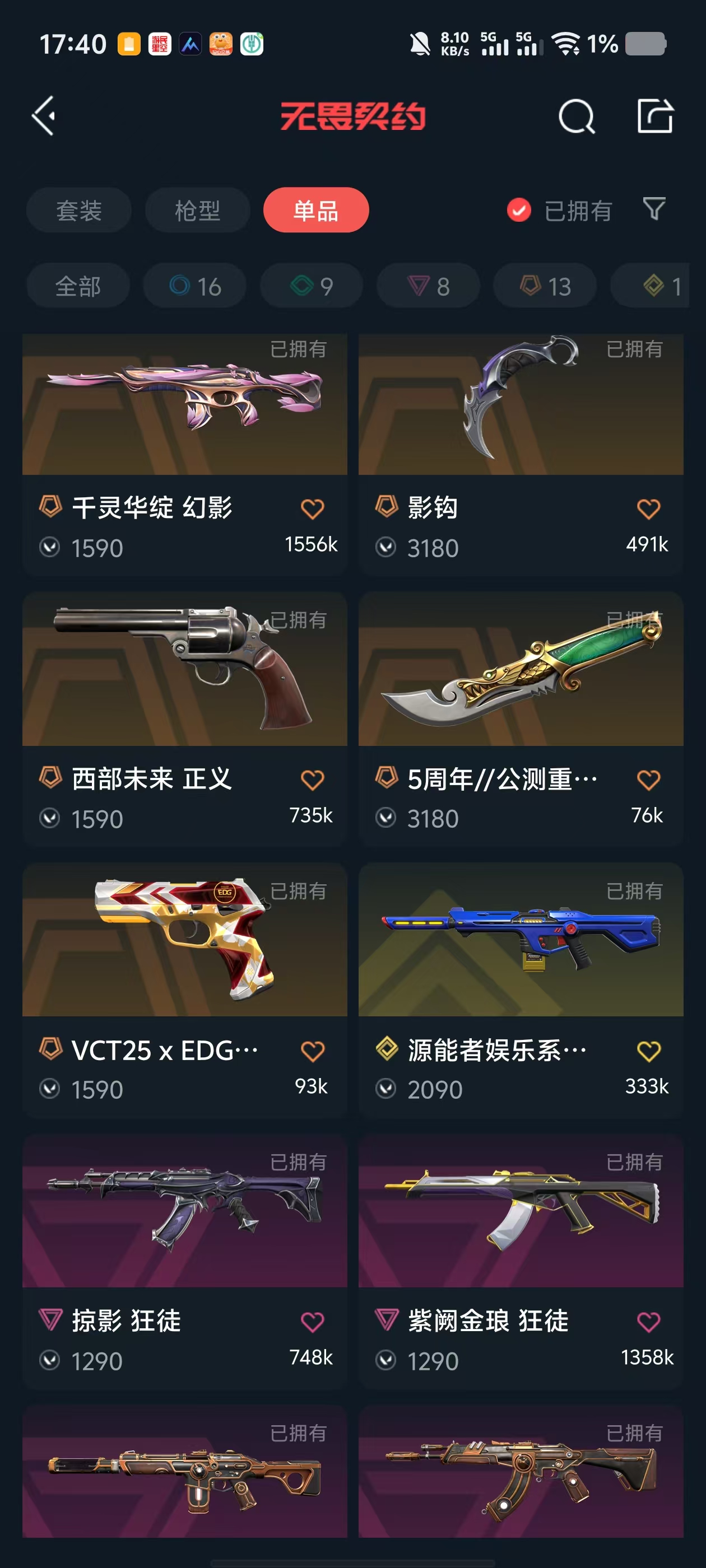Like the 影钩 skin

(x=648, y=509)
